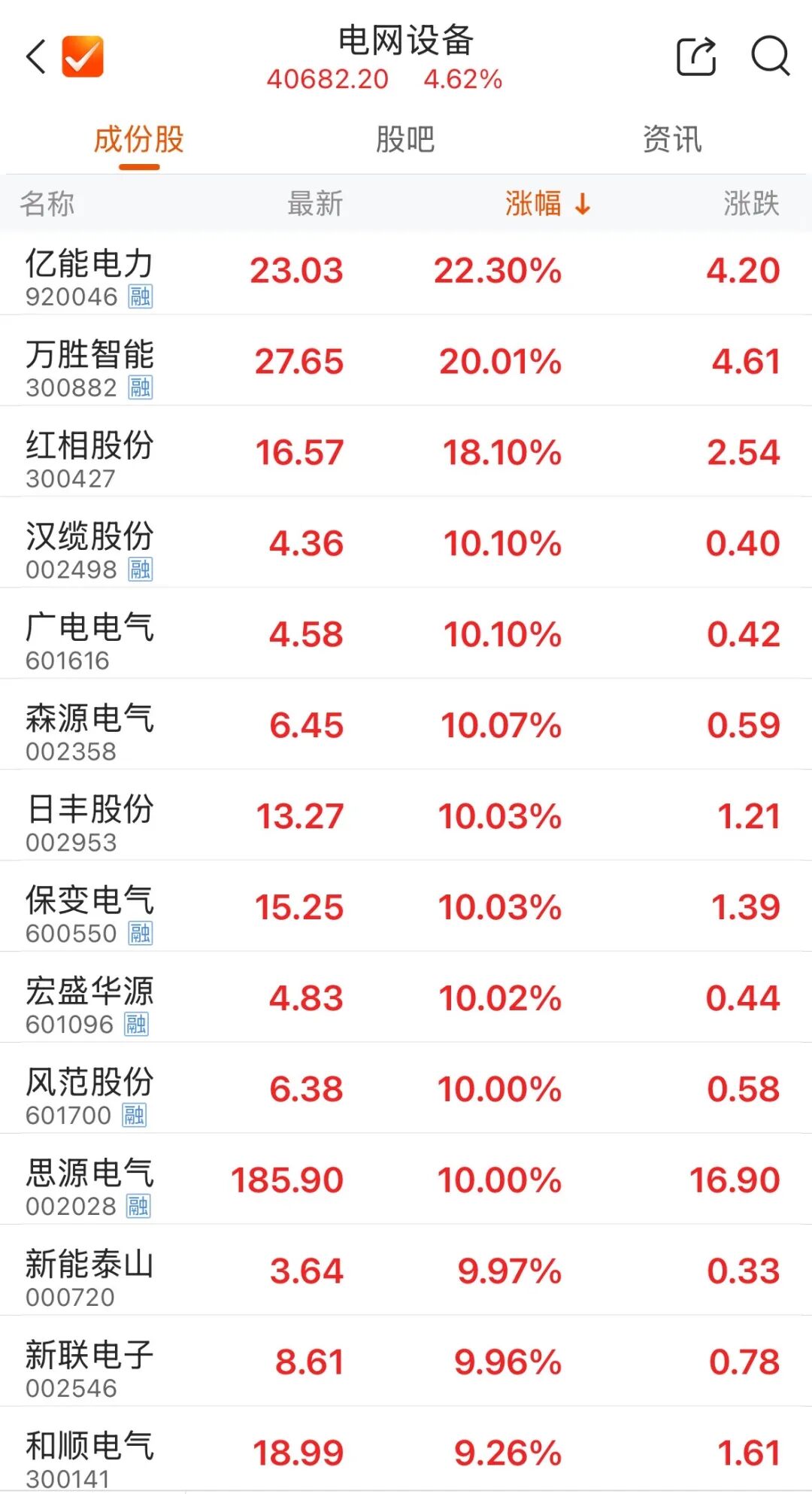Toggle the 涨幅 sort order
Screen dimensions: 812x1494
tap(547, 204)
